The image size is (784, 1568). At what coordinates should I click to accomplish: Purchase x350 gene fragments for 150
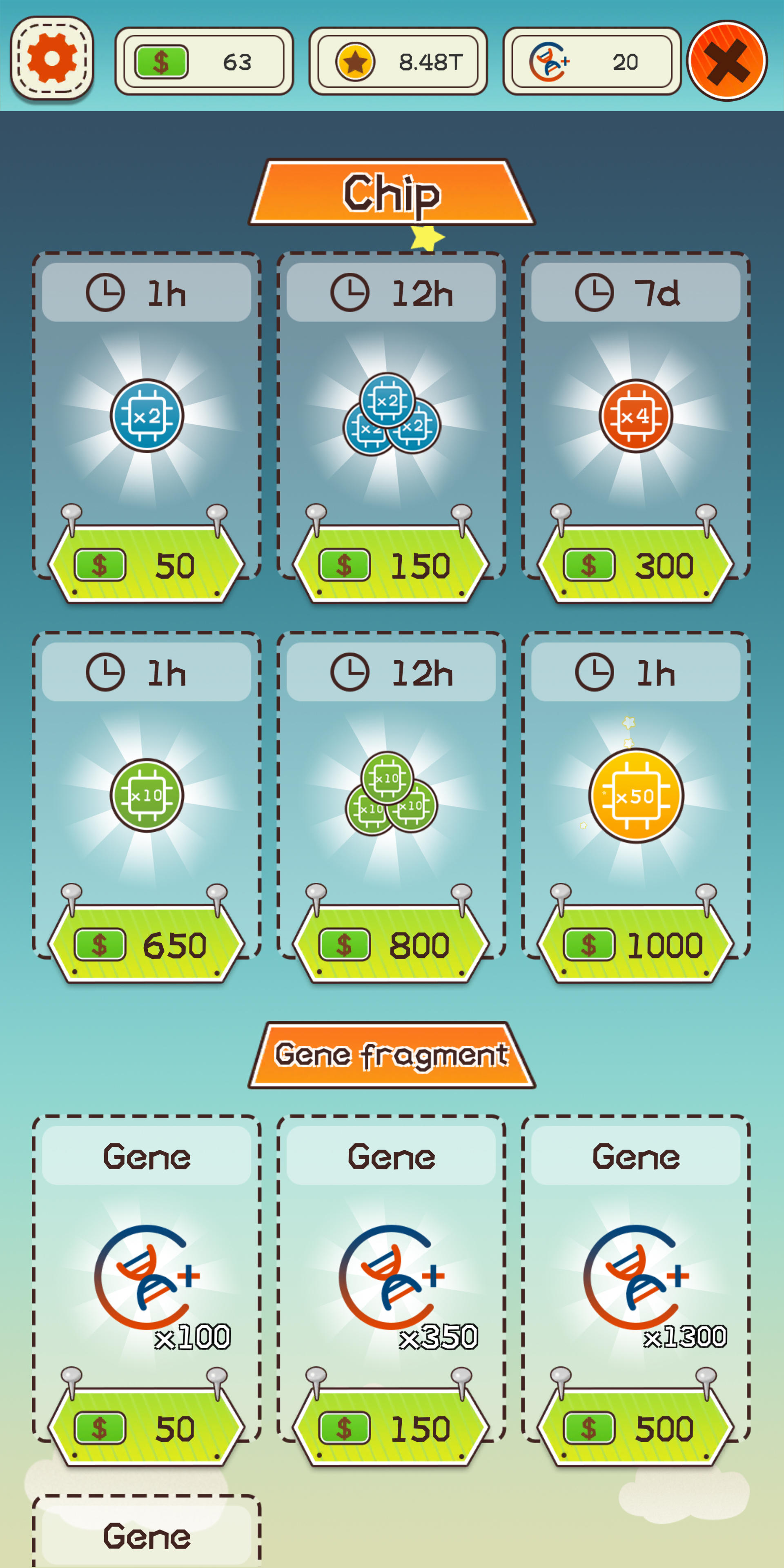point(392,1429)
